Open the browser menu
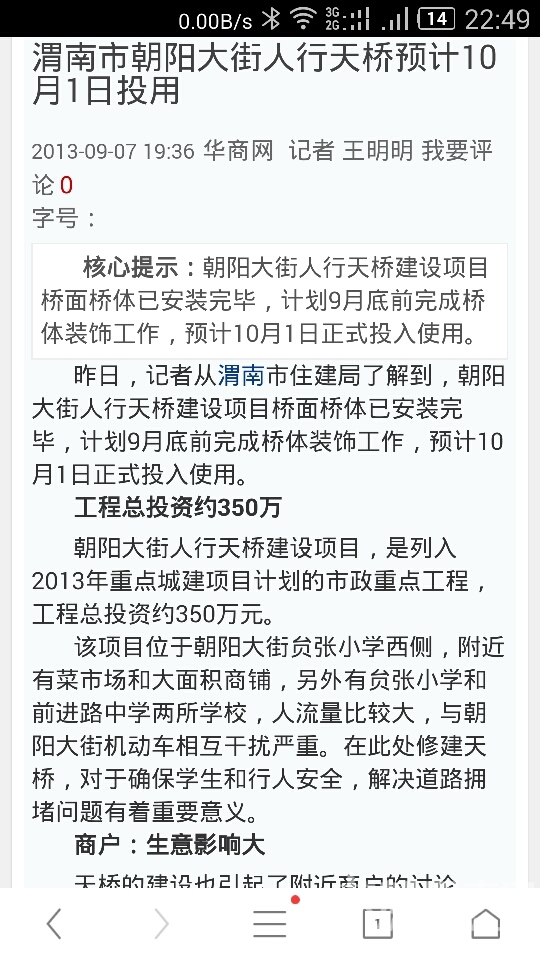540x960 pixels. tap(270, 923)
